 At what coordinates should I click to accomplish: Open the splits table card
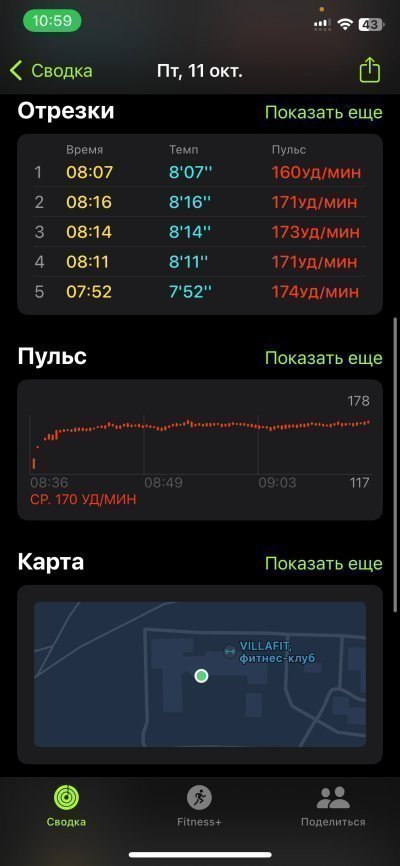(200, 224)
